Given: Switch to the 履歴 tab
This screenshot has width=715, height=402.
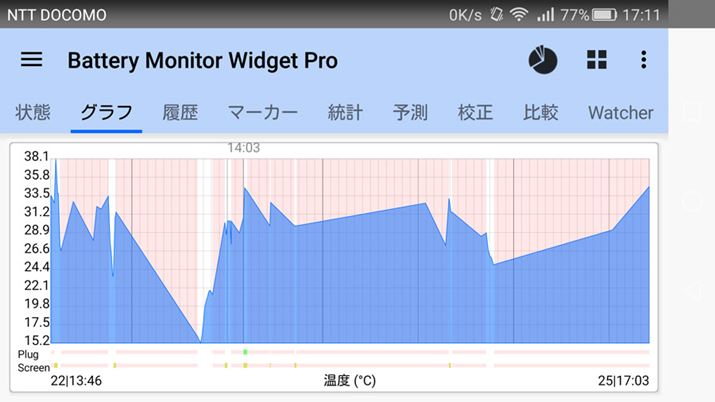Looking at the screenshot, I should pos(180,112).
